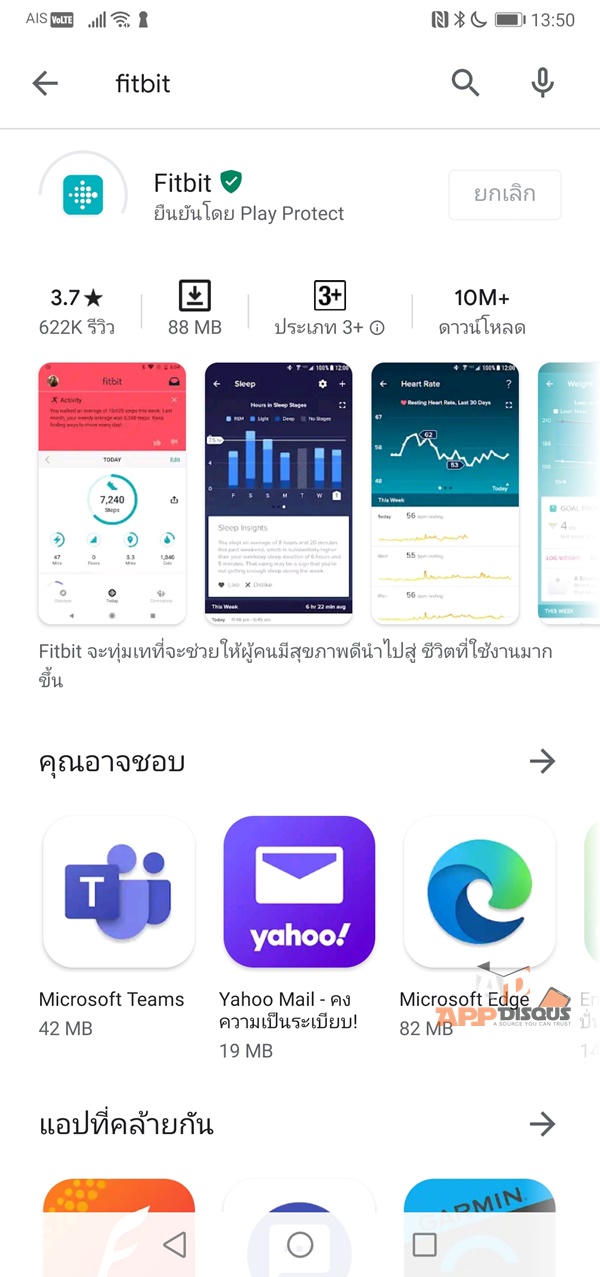Screen dimensions: 600x1277
Task: Go back using the top arrow
Action: (x=46, y=84)
